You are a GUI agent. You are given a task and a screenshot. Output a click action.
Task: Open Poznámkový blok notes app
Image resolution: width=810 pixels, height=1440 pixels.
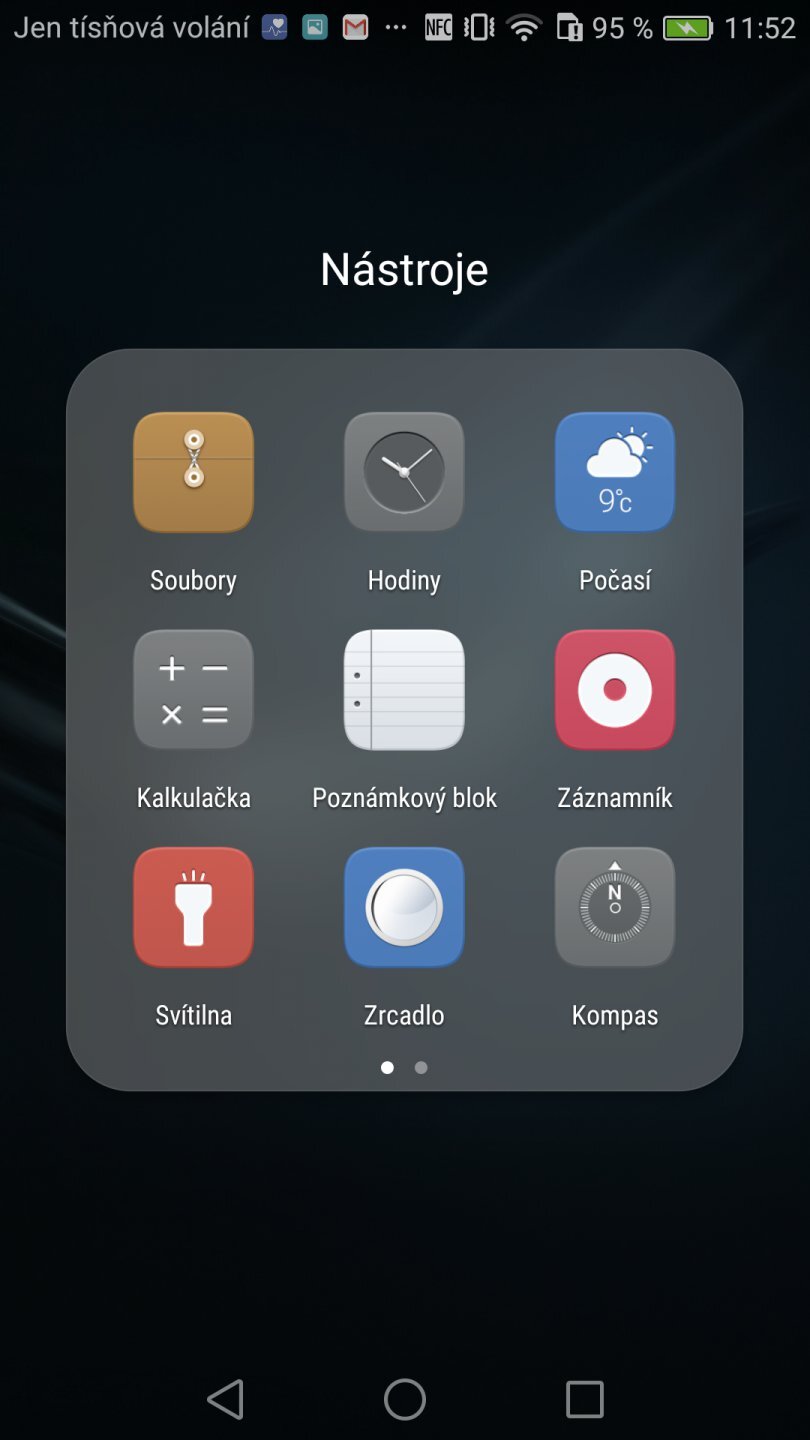404,690
